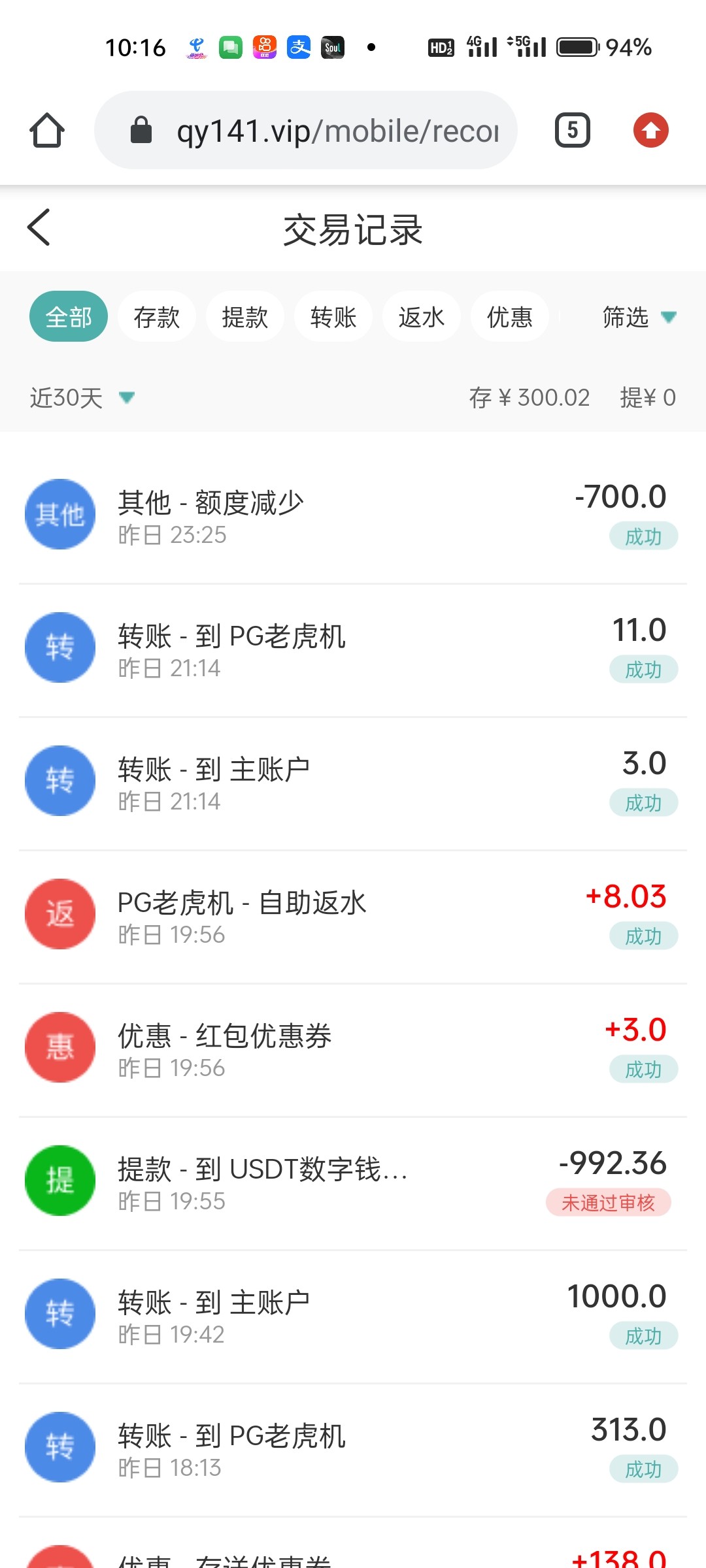Switch to the 优惠 tab
Viewport: 706px width, 1568px height.
coord(510,317)
